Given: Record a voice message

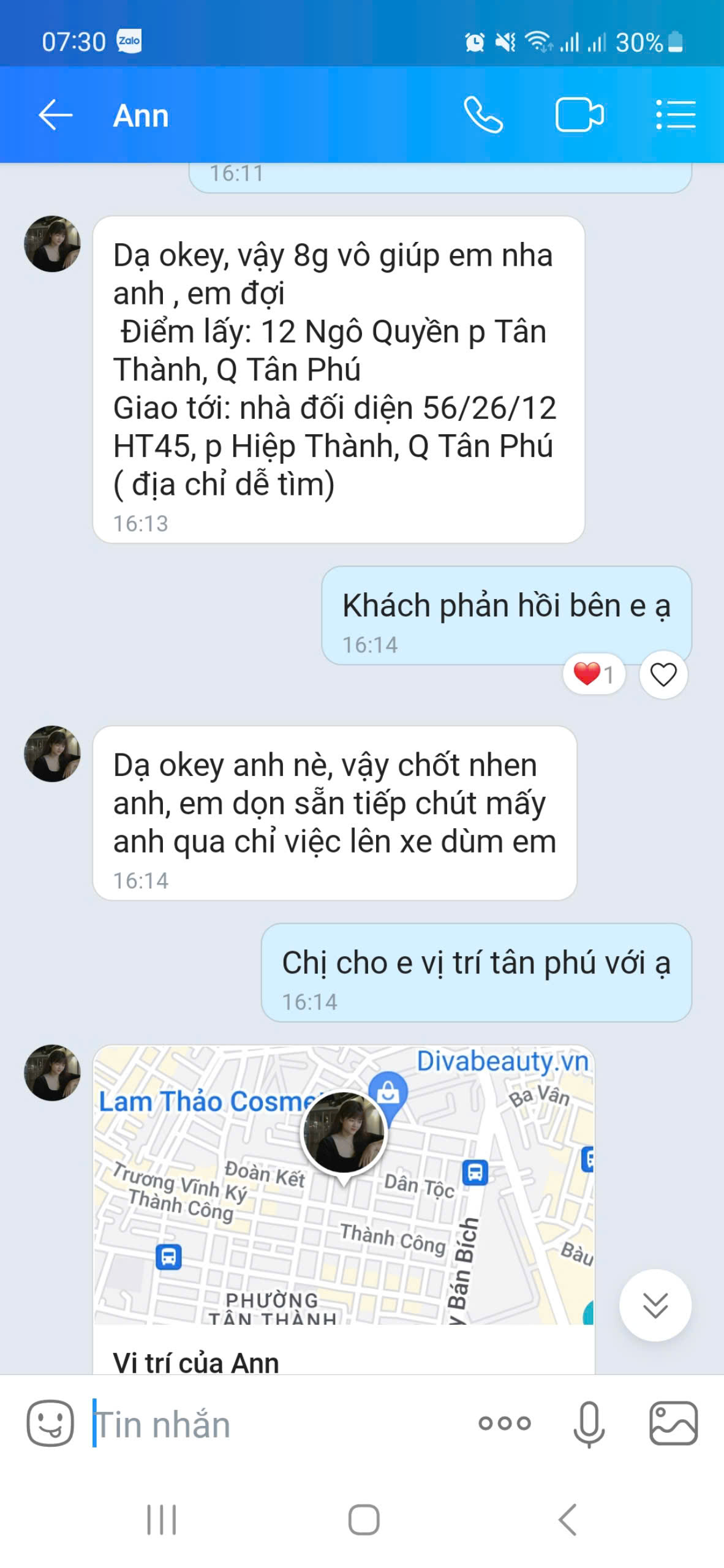Looking at the screenshot, I should [589, 1423].
